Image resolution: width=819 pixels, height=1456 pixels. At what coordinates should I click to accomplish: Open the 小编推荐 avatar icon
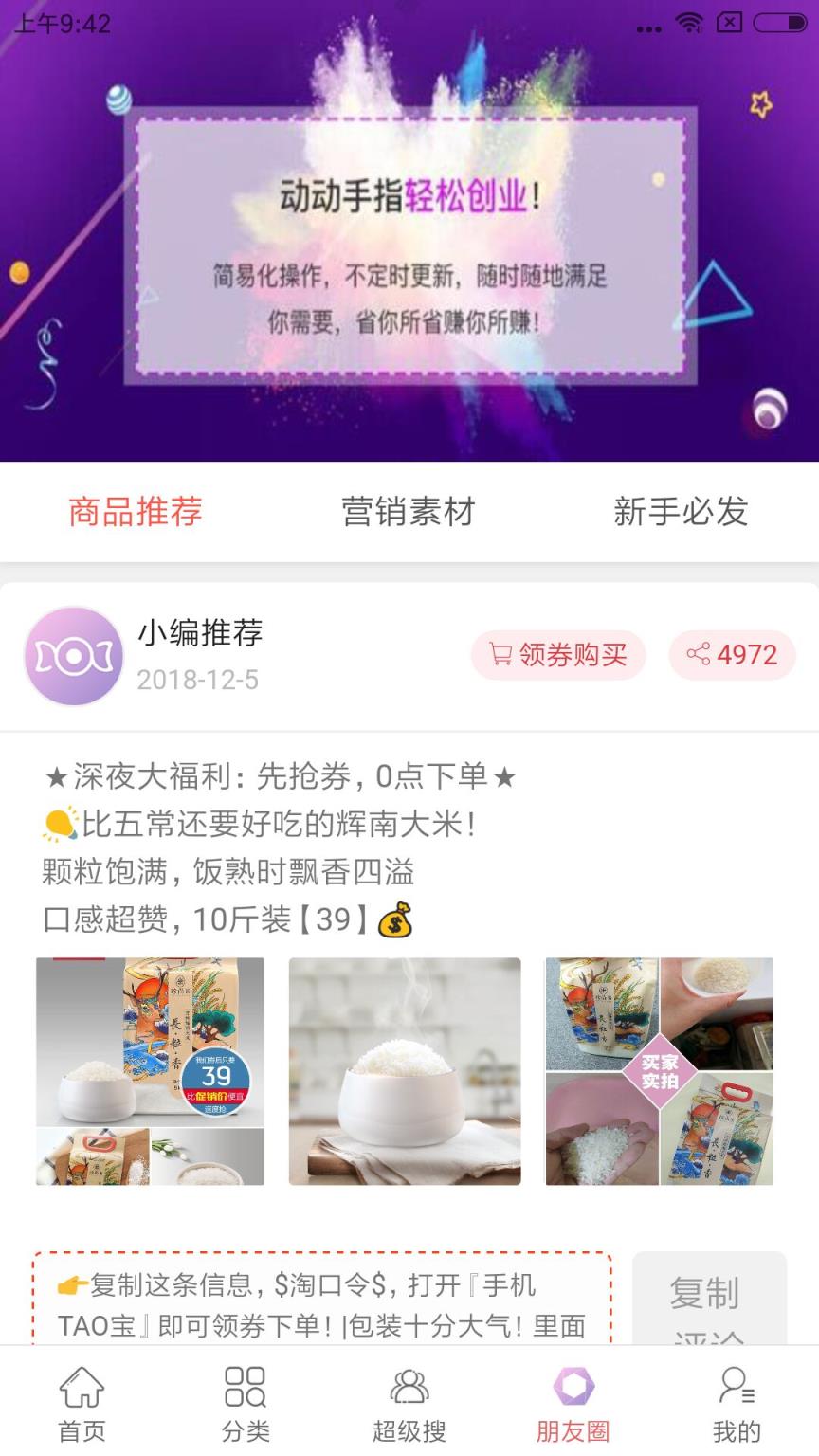point(71,655)
